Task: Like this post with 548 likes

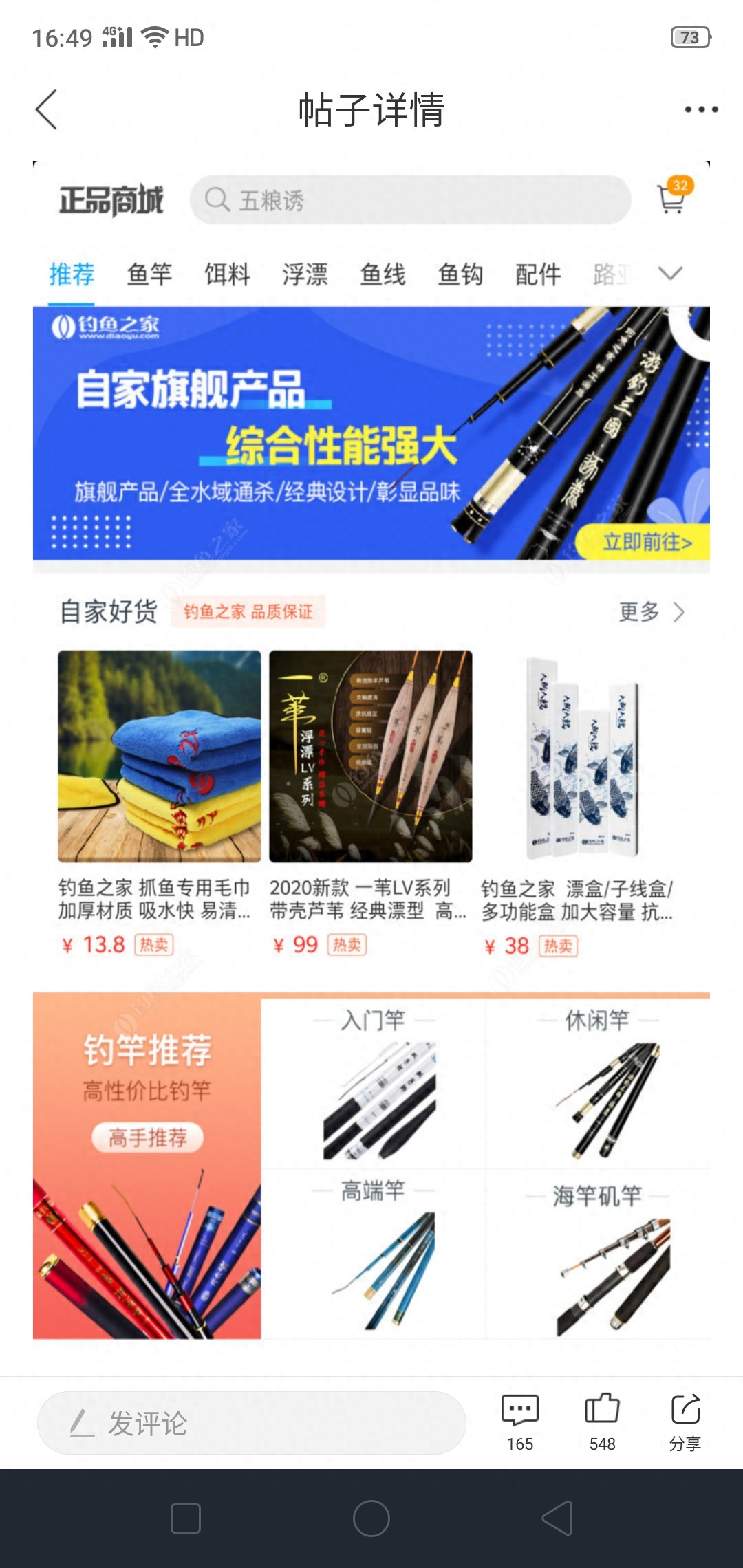Action: pos(602,1422)
